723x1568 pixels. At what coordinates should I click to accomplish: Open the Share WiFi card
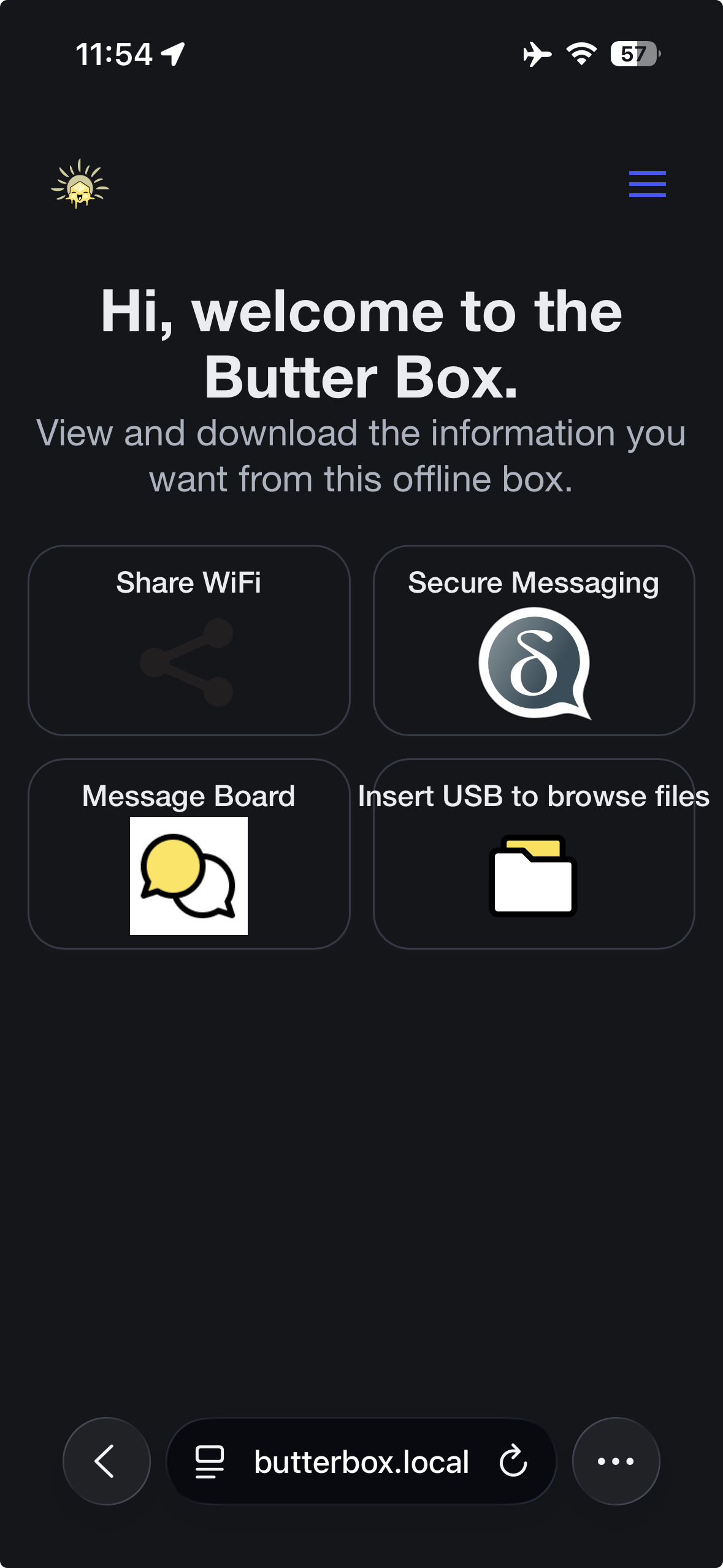tap(189, 640)
